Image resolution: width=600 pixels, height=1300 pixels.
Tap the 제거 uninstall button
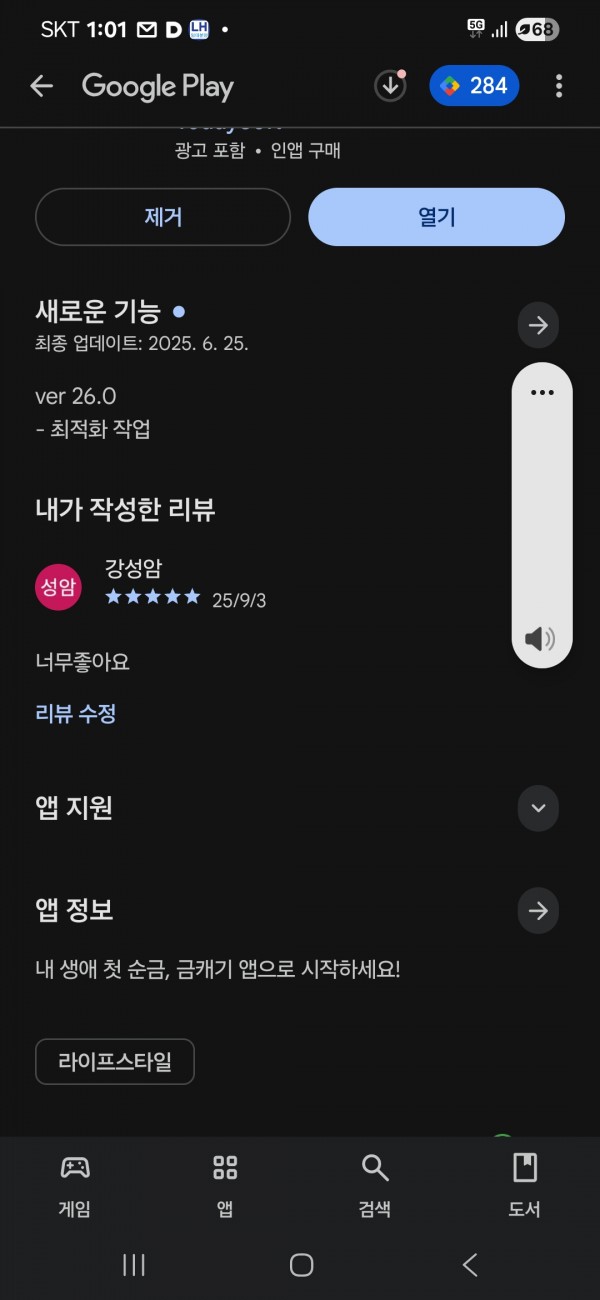coord(163,217)
